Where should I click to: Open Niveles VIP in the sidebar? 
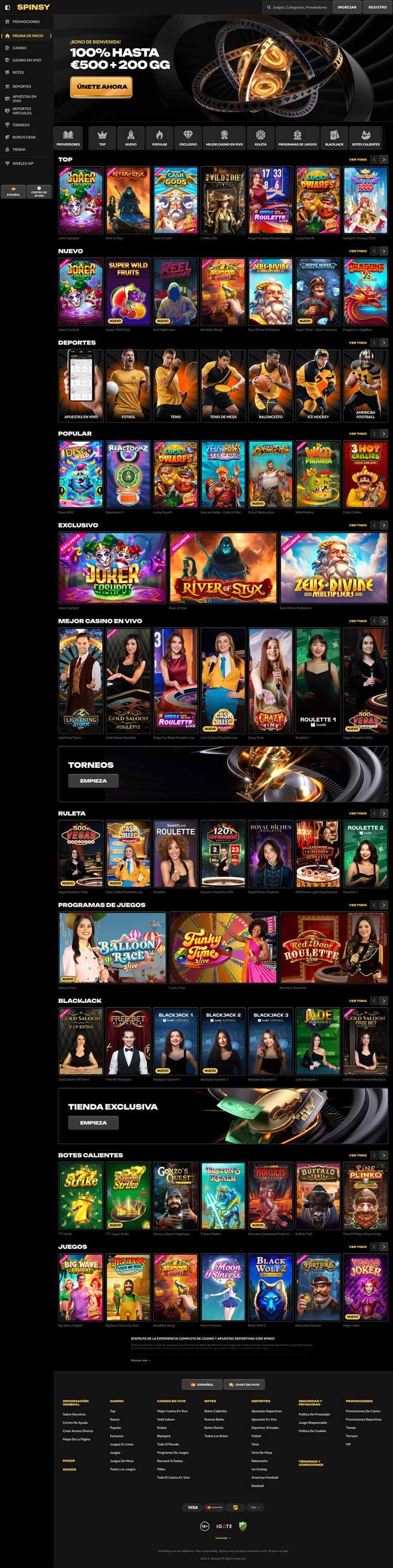(x=23, y=163)
